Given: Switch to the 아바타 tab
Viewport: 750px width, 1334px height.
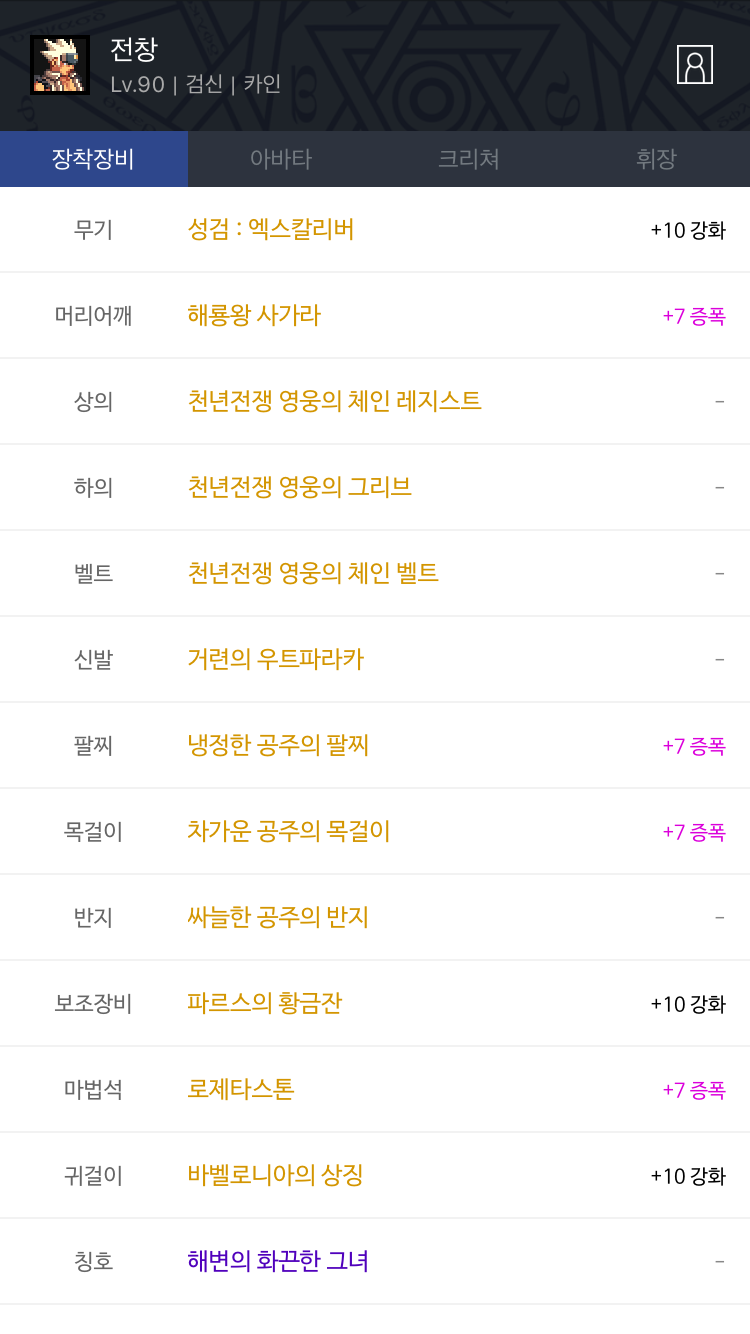Looking at the screenshot, I should (x=281, y=159).
